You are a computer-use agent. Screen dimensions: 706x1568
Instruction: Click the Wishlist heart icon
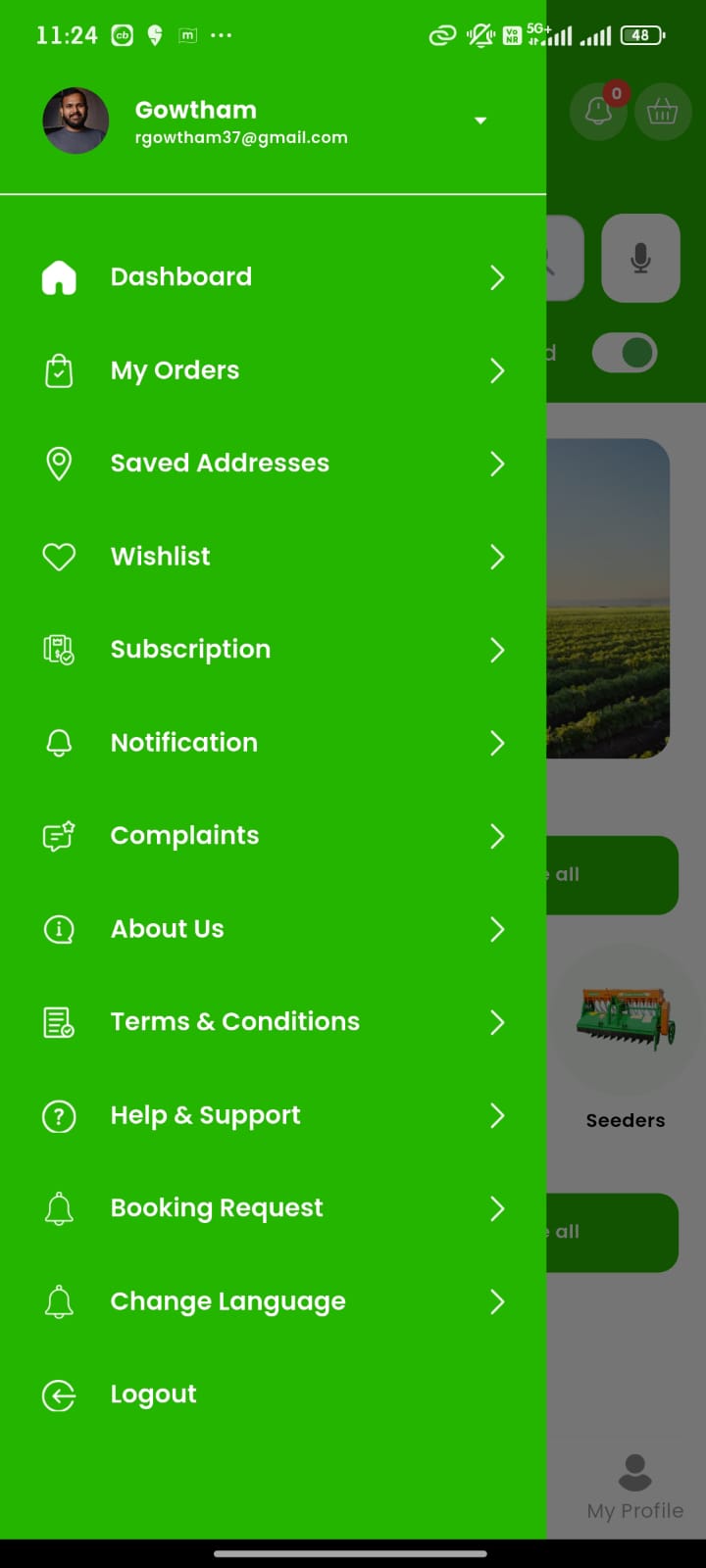59,557
